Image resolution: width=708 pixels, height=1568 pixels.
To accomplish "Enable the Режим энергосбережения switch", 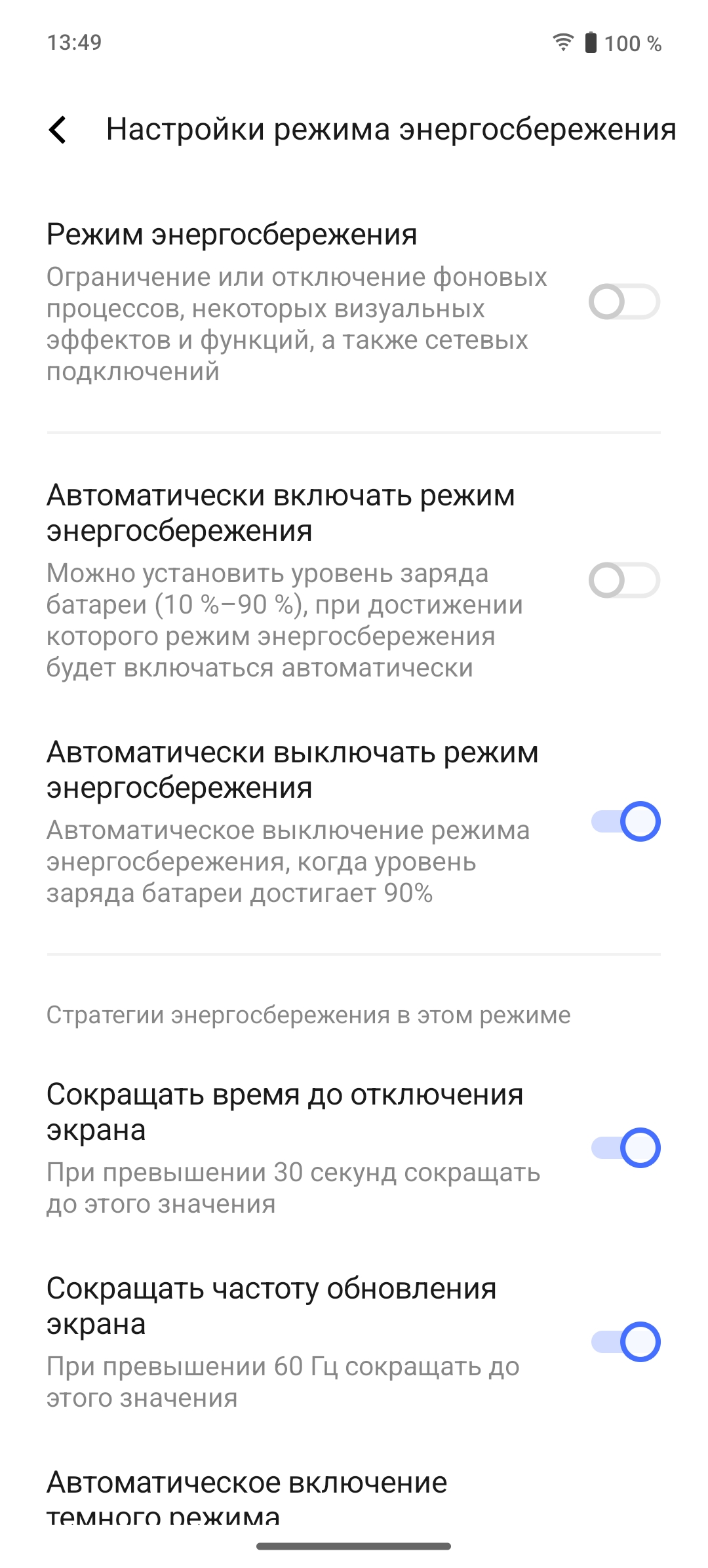I will tap(623, 302).
